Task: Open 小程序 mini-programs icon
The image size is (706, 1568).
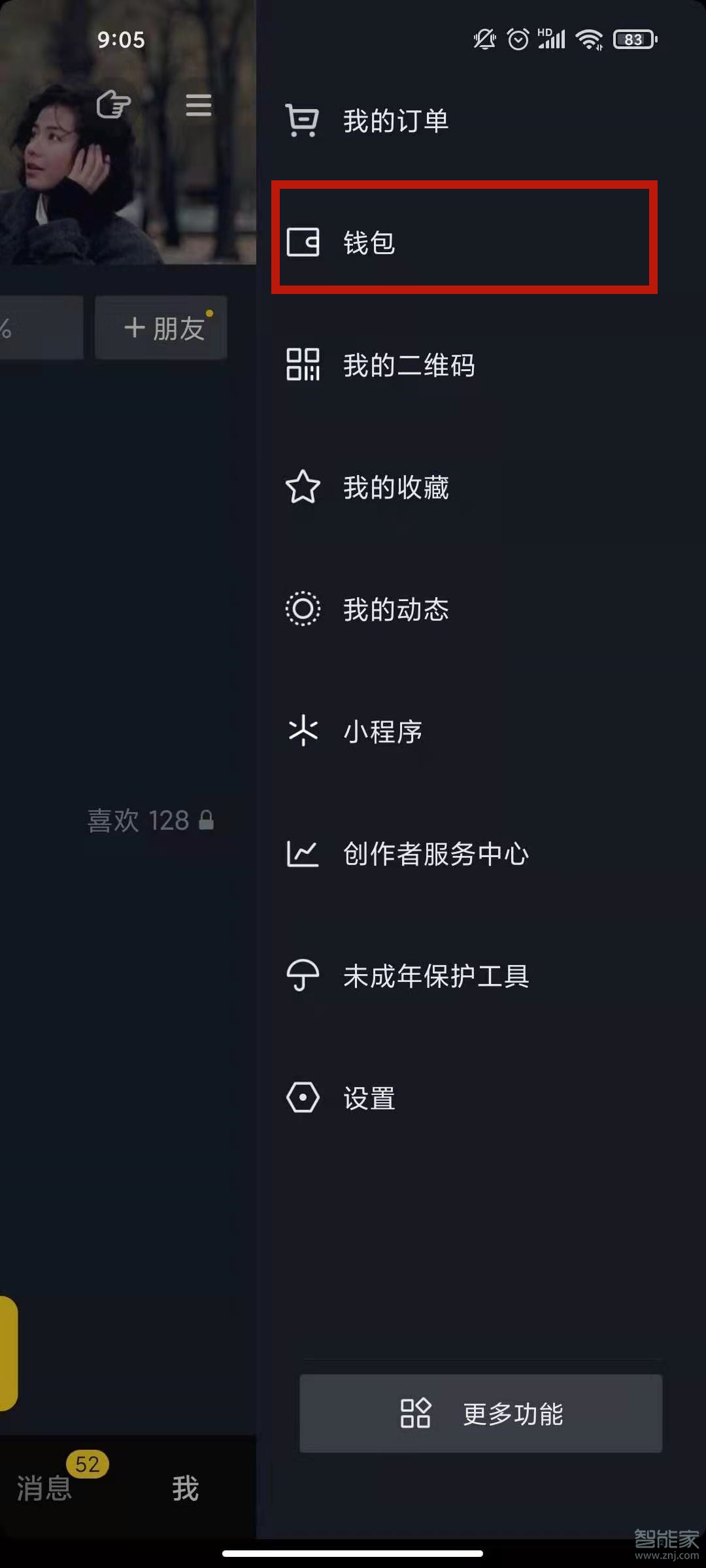Action: click(x=302, y=732)
